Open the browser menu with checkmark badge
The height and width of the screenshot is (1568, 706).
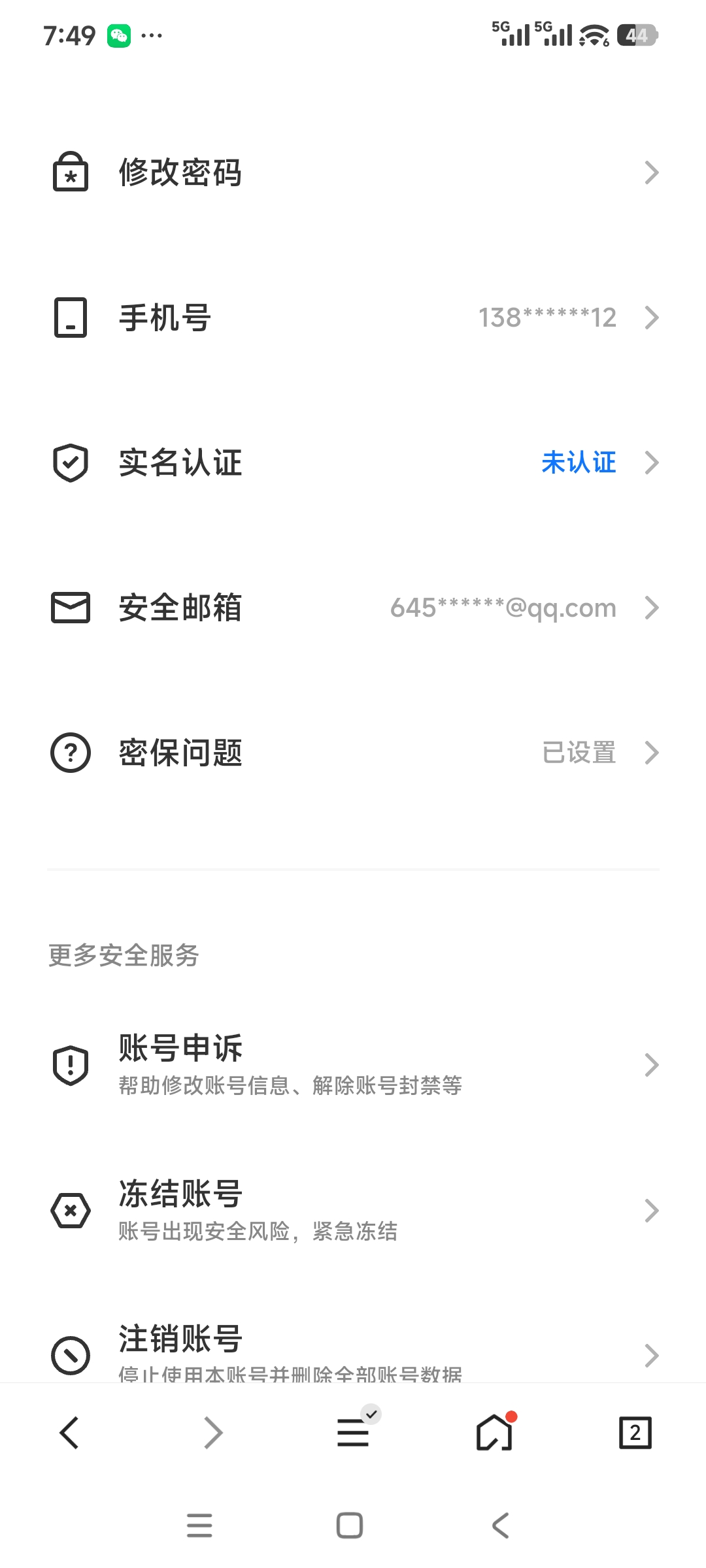pos(353,1433)
